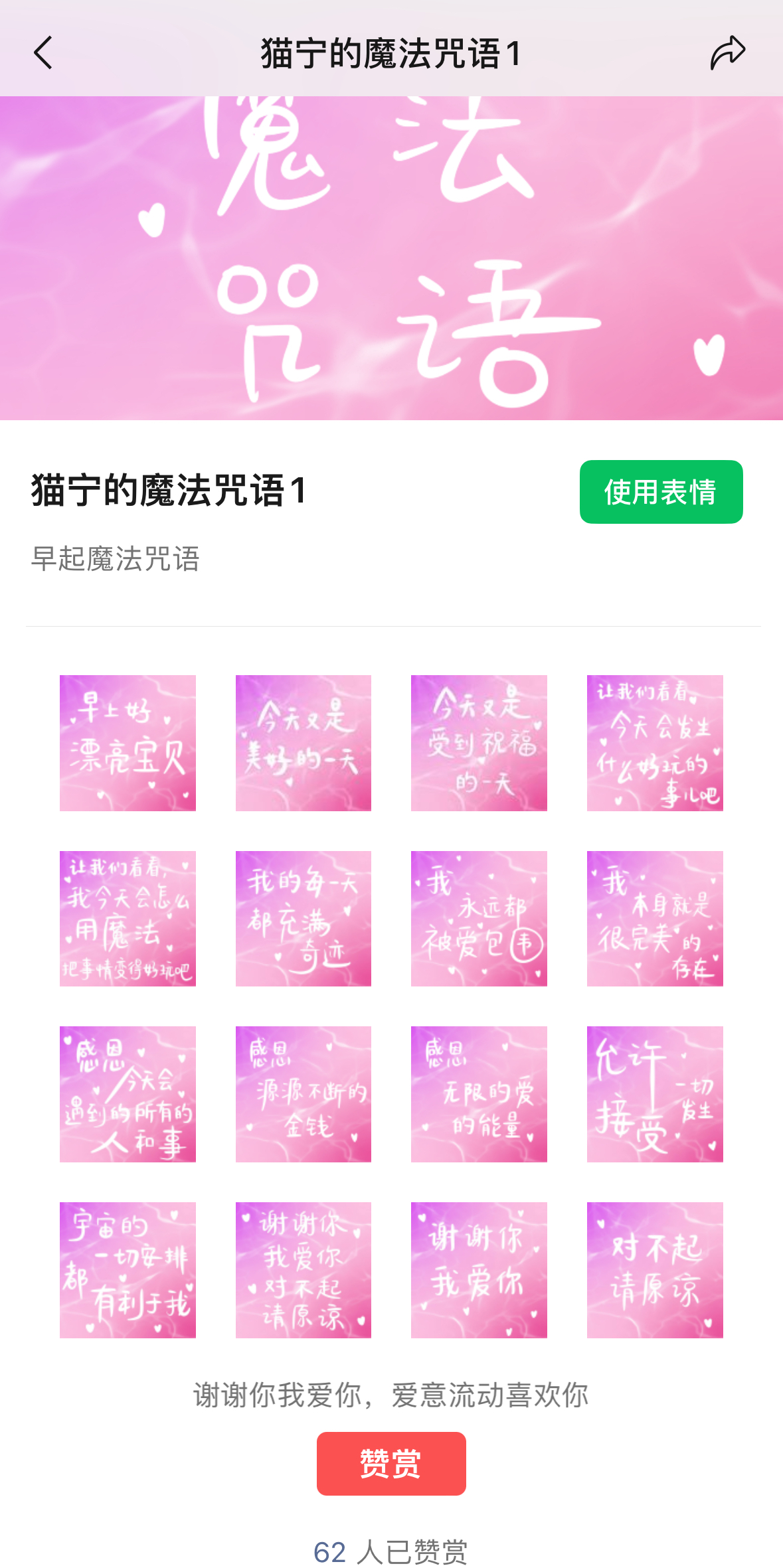Preview the 允许一切发生接受 sticker
Screen dimensions: 783x1568
(655, 1094)
